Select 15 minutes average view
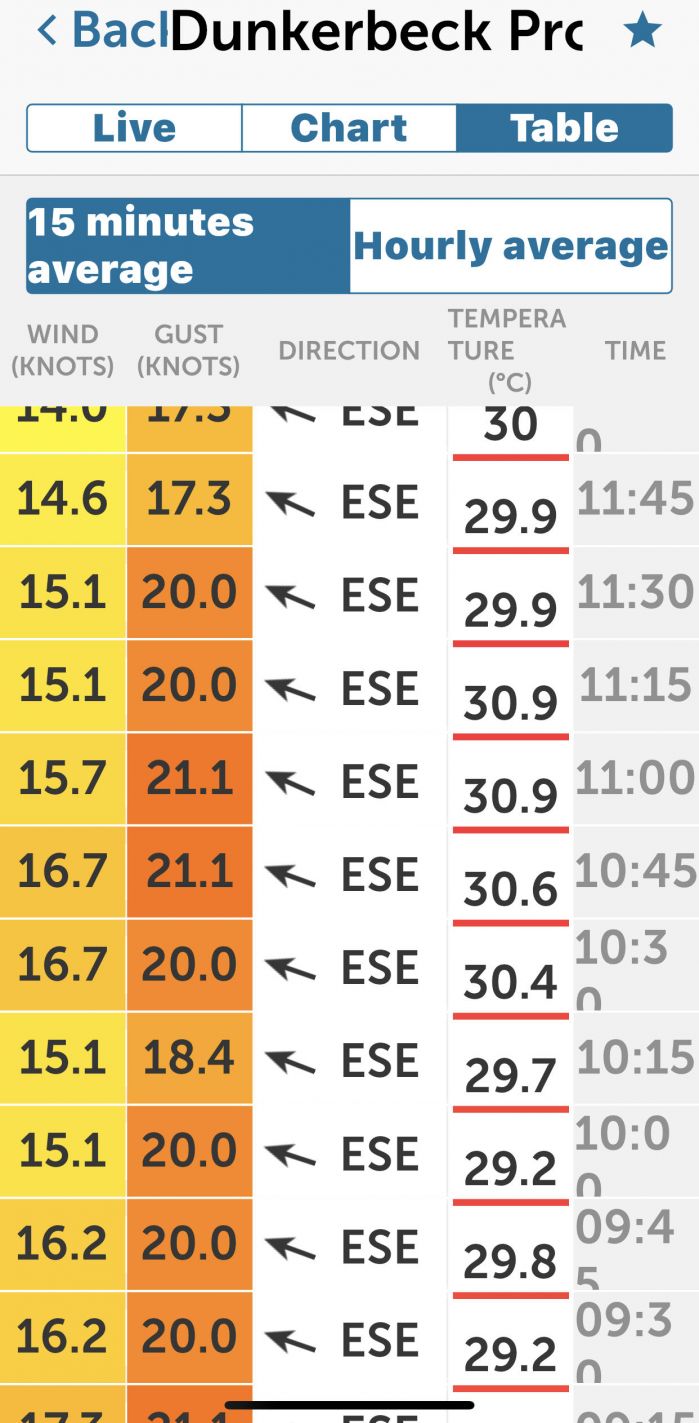The height and width of the screenshot is (1423, 699). [x=188, y=246]
